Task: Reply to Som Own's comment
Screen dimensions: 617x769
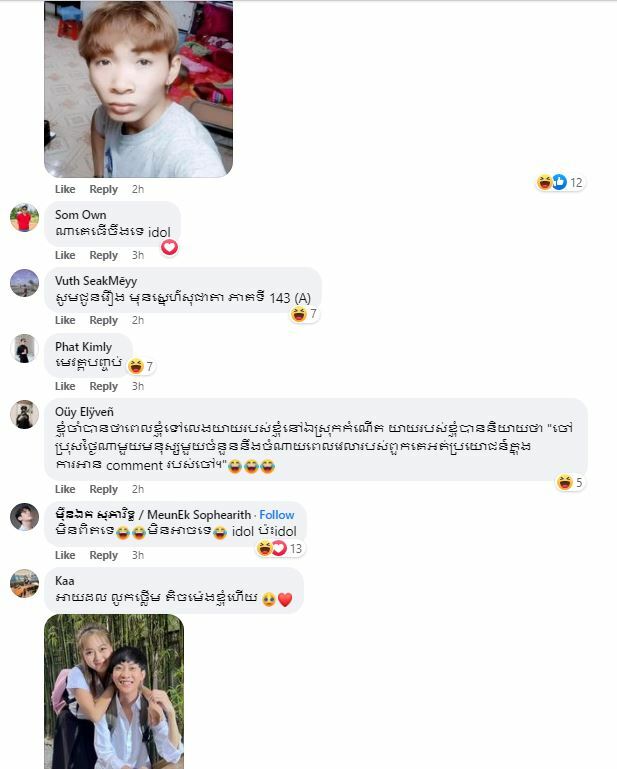Action: (103, 255)
